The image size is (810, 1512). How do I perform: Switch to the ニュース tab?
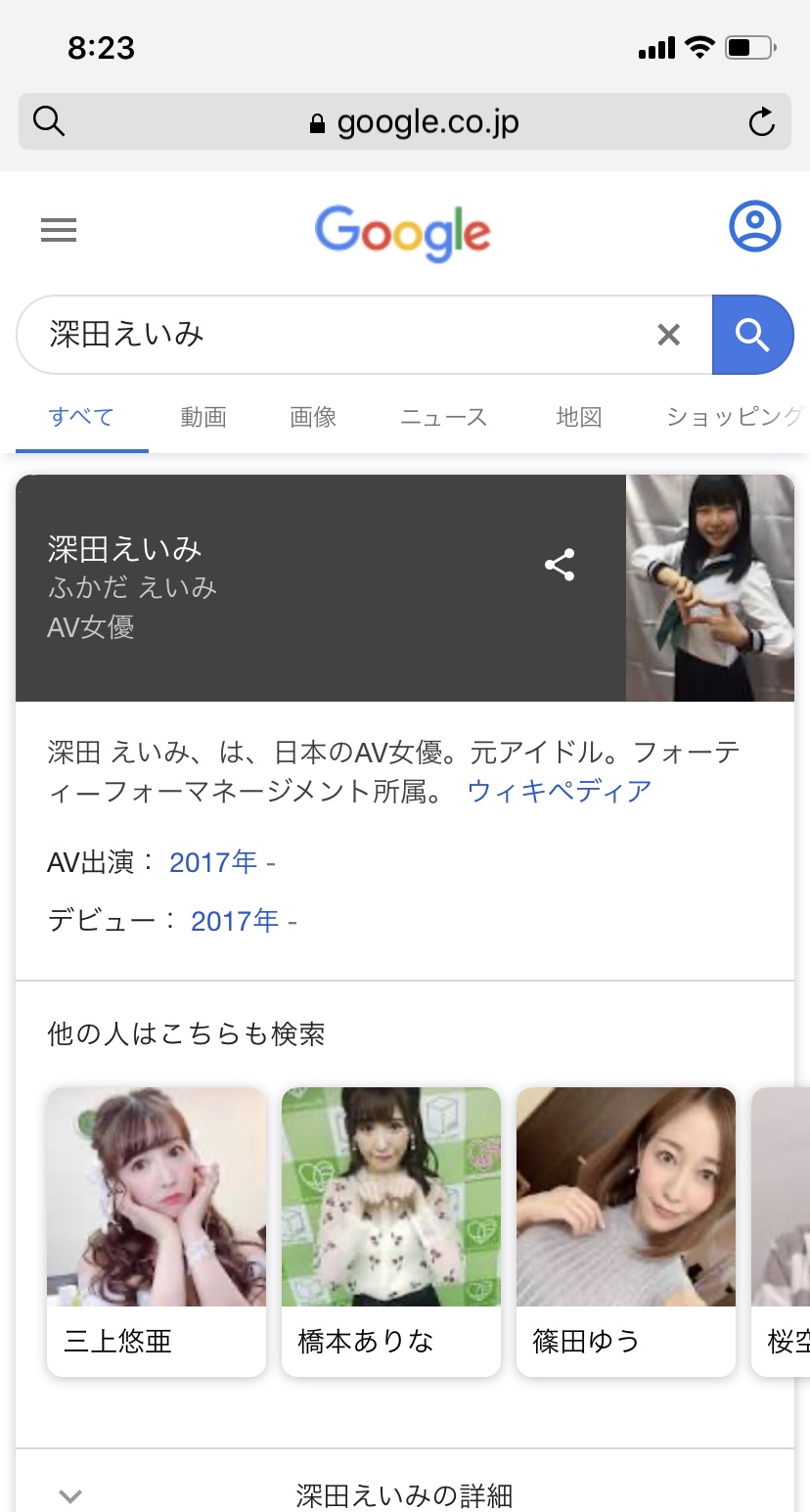[x=443, y=418]
